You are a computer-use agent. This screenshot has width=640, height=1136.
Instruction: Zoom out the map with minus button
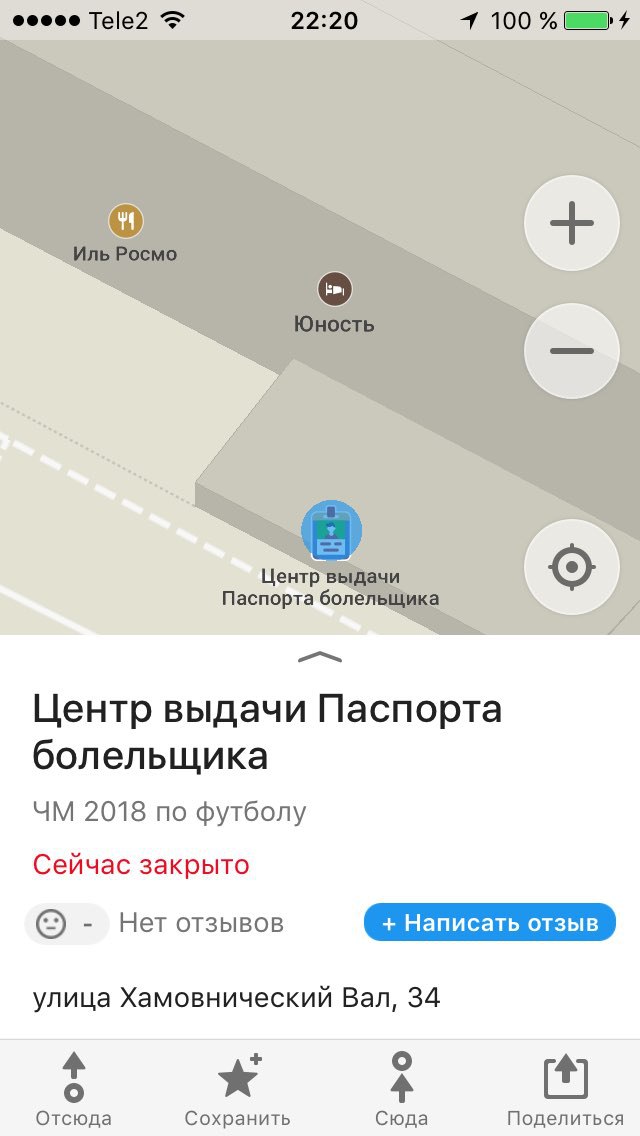click(571, 351)
